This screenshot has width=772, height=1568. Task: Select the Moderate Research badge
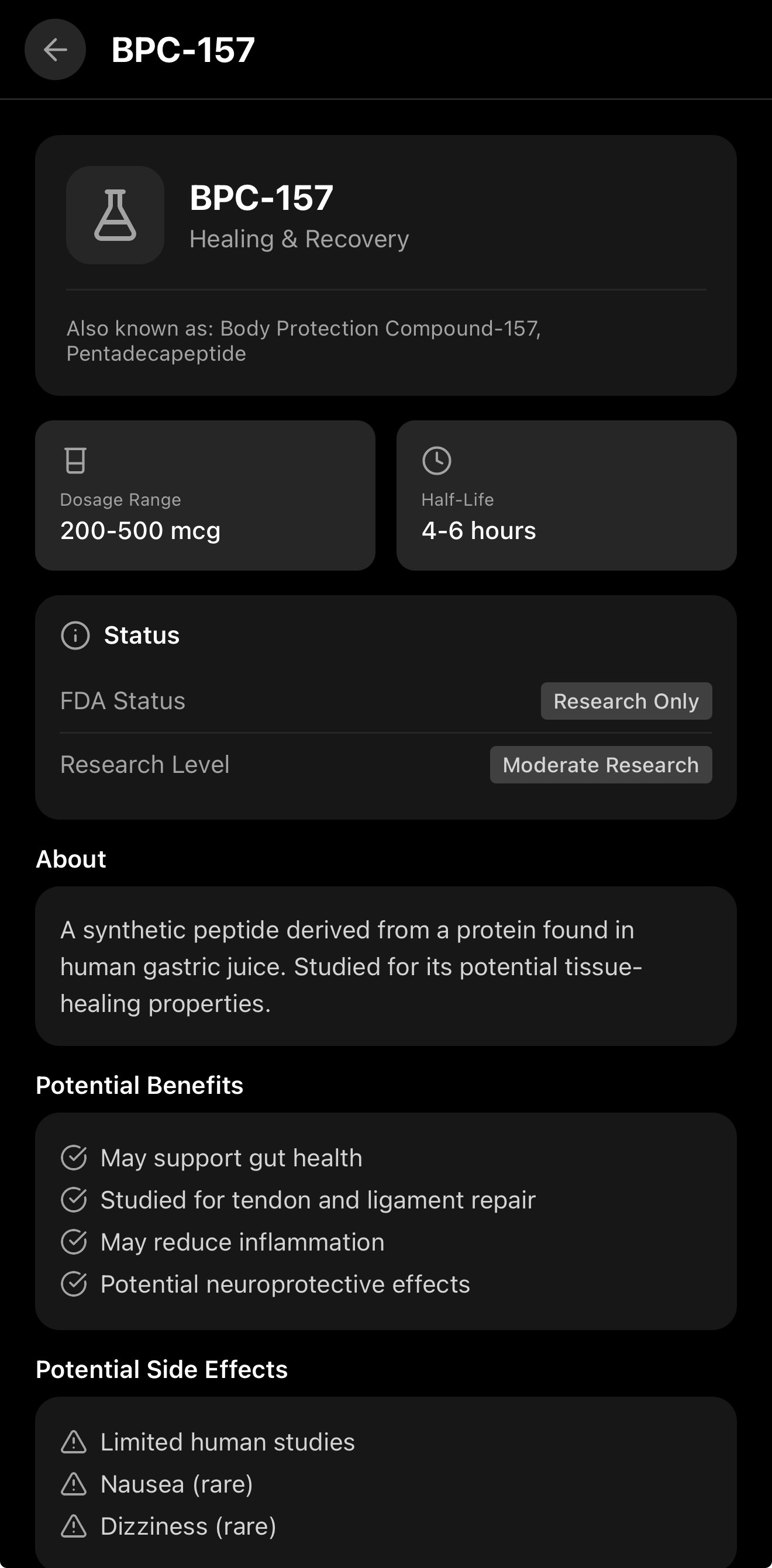click(x=600, y=765)
